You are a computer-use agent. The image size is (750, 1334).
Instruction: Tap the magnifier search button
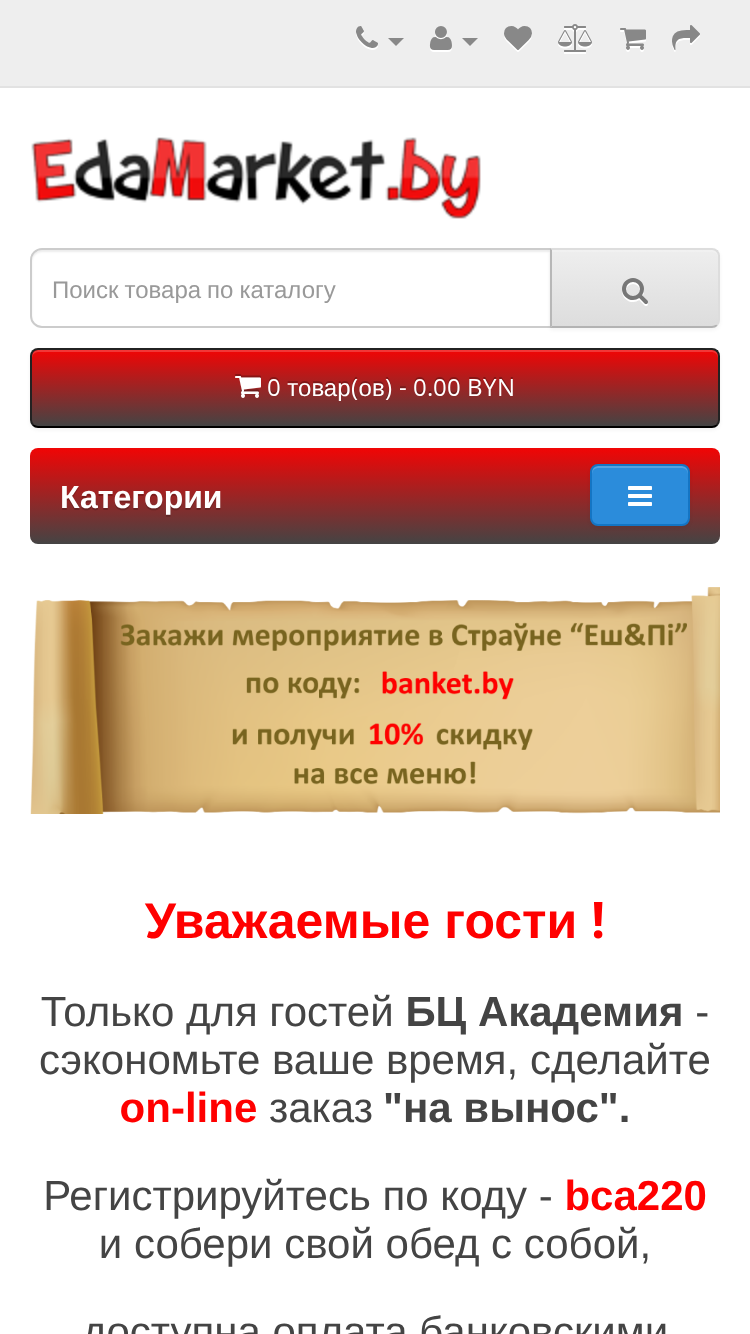click(635, 288)
